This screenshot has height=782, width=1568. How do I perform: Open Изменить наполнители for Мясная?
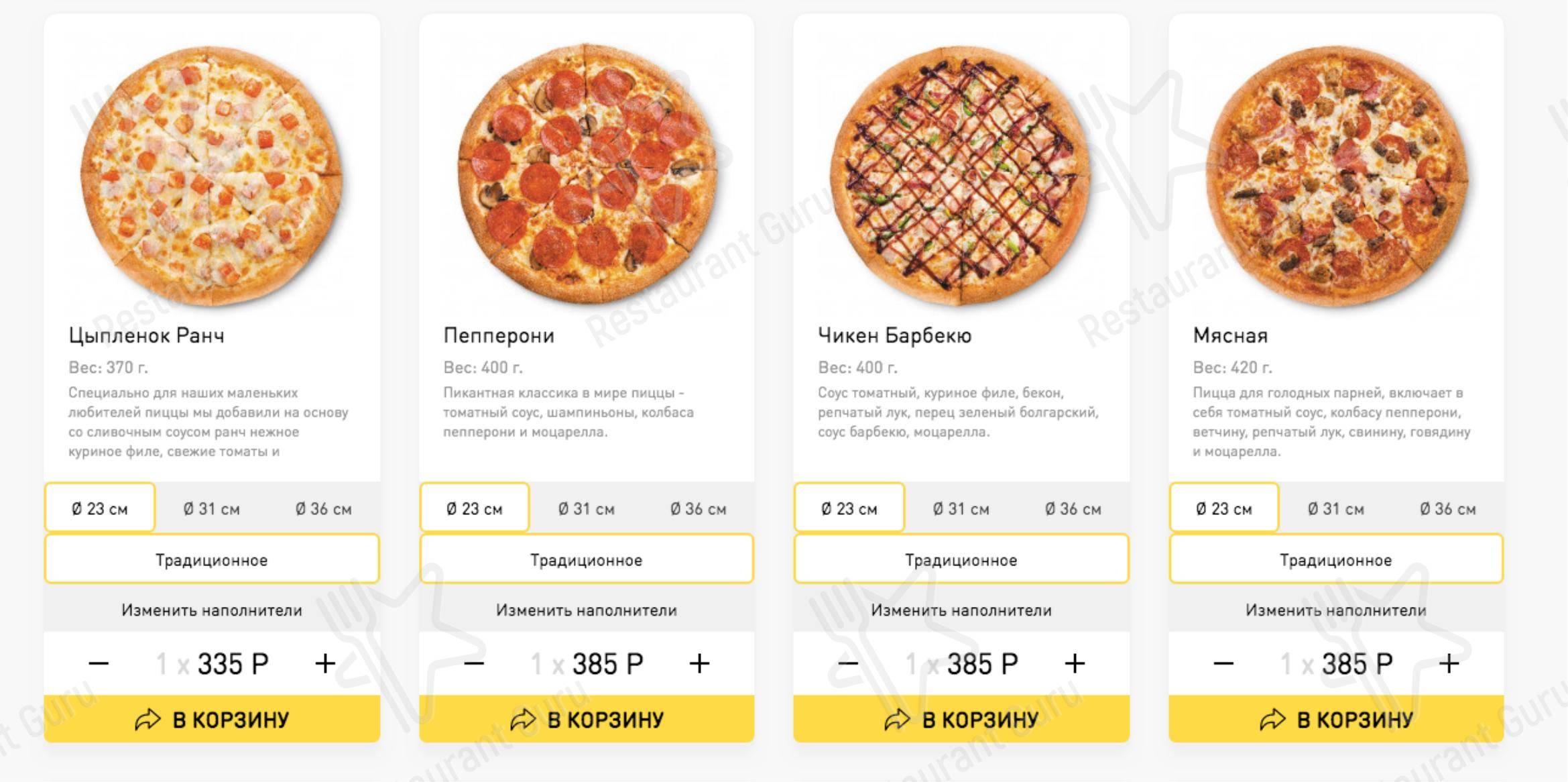[x=1336, y=610]
